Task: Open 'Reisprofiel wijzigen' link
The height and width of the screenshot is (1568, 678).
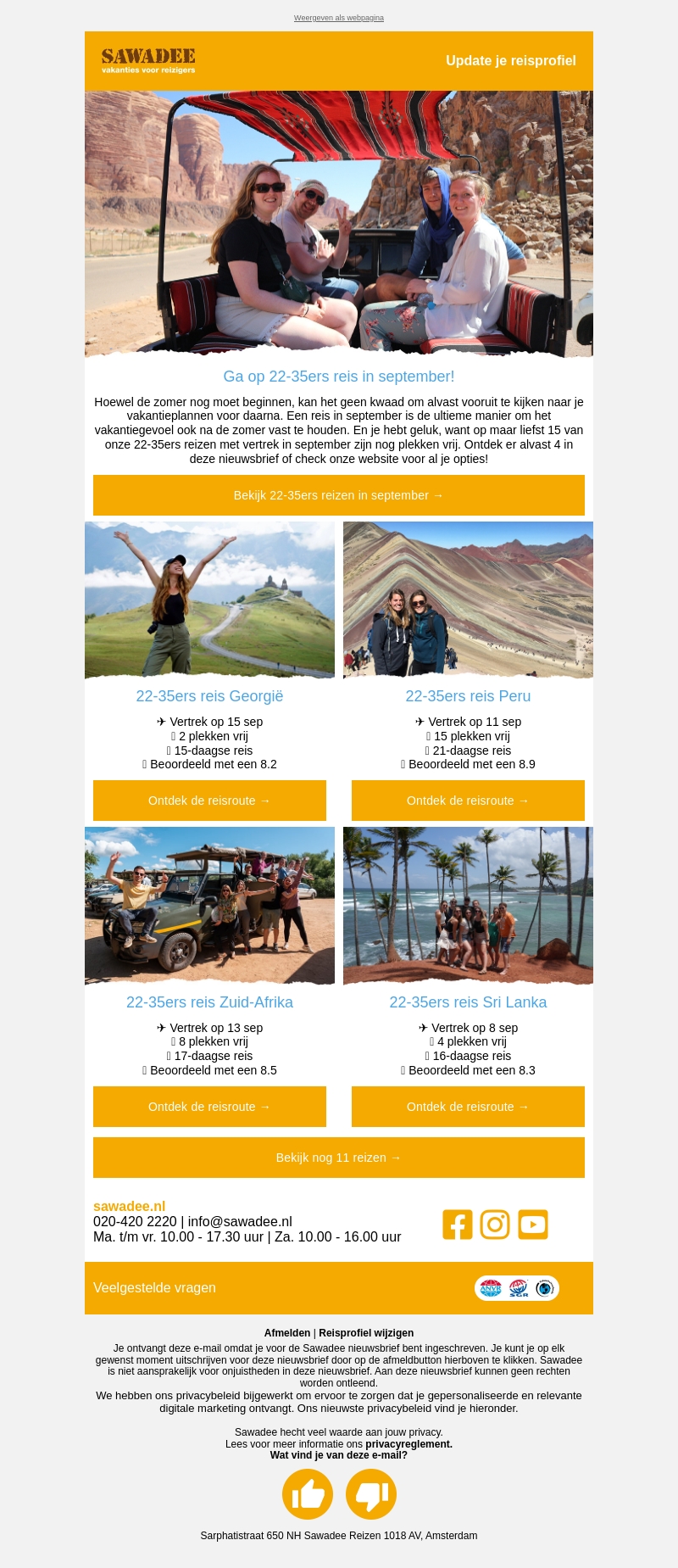Action: (366, 1333)
